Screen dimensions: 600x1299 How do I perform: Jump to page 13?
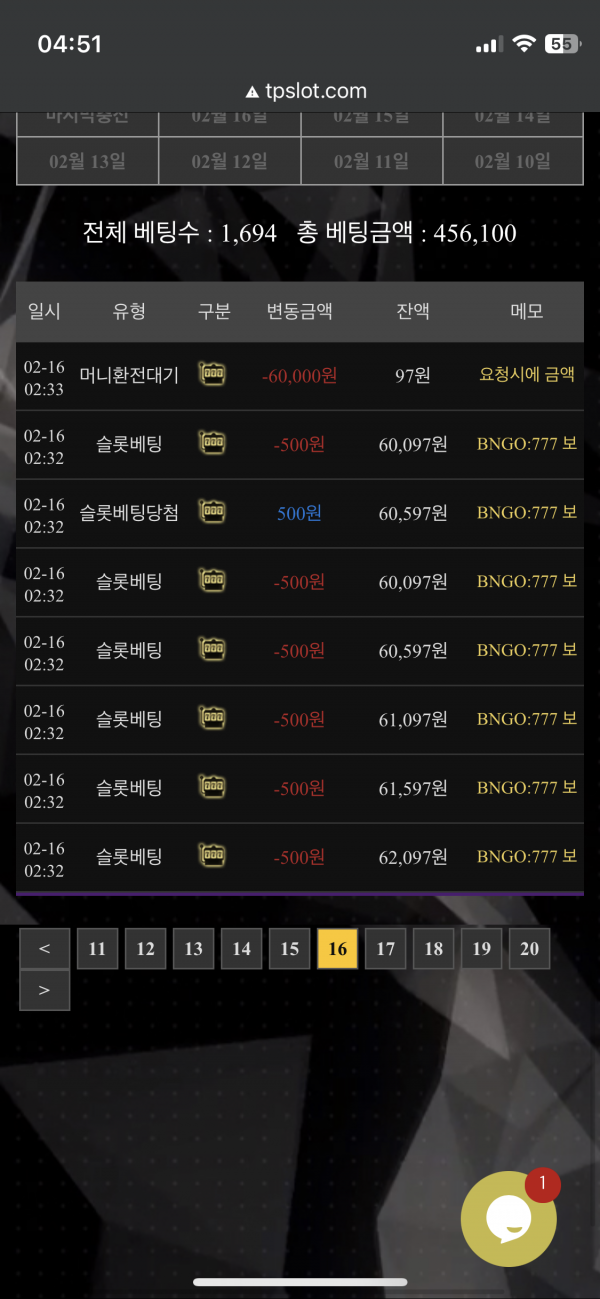point(193,949)
